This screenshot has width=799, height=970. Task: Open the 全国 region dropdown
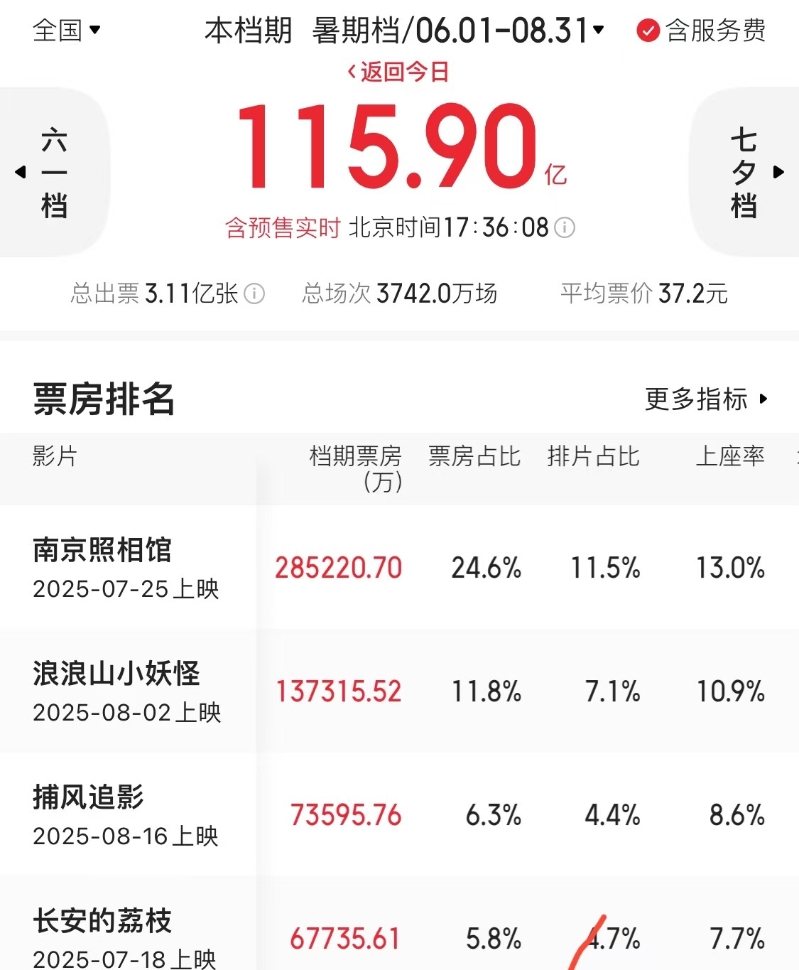coord(67,30)
